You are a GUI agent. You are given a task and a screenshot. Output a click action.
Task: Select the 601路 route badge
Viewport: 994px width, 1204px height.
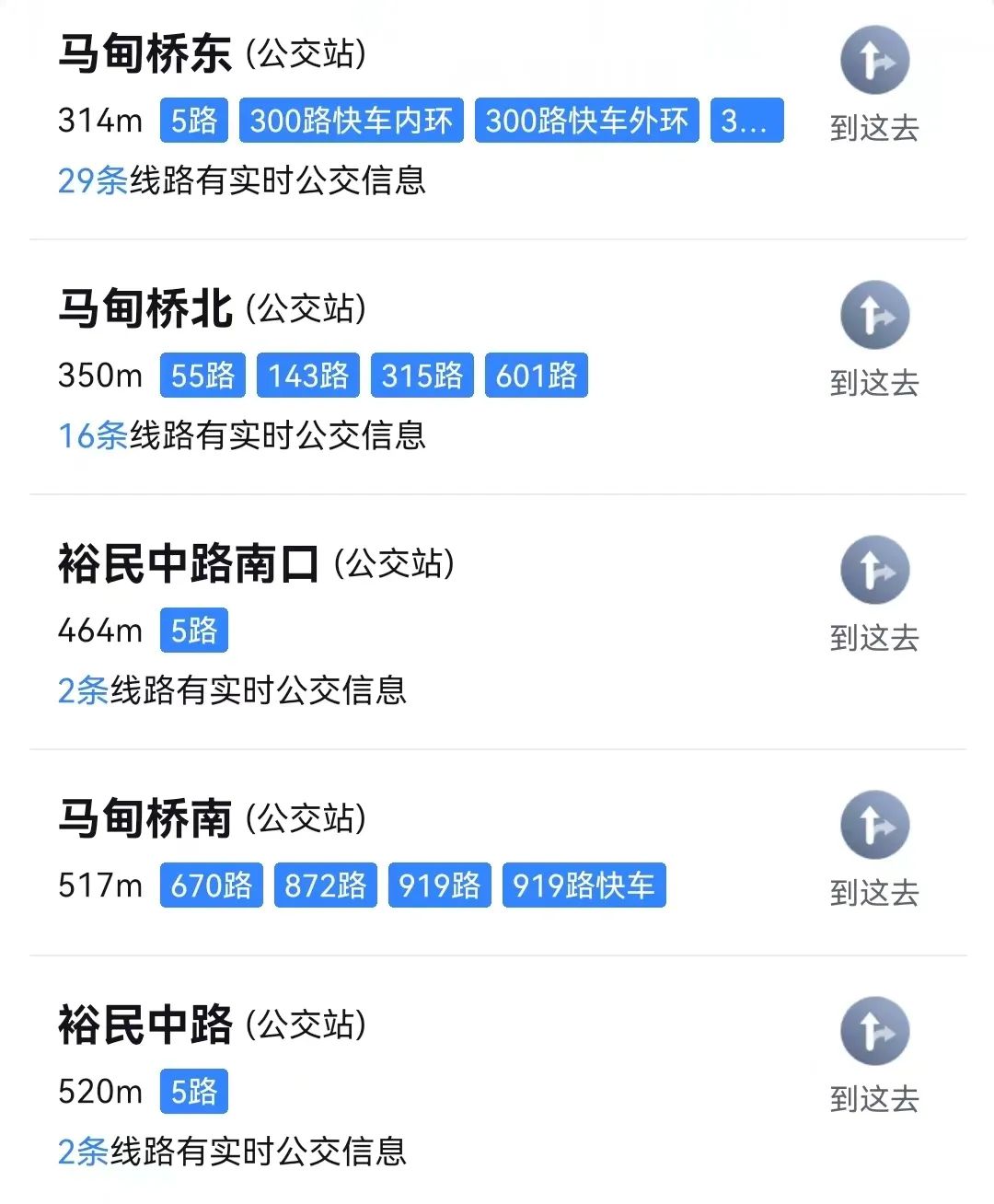tap(536, 374)
